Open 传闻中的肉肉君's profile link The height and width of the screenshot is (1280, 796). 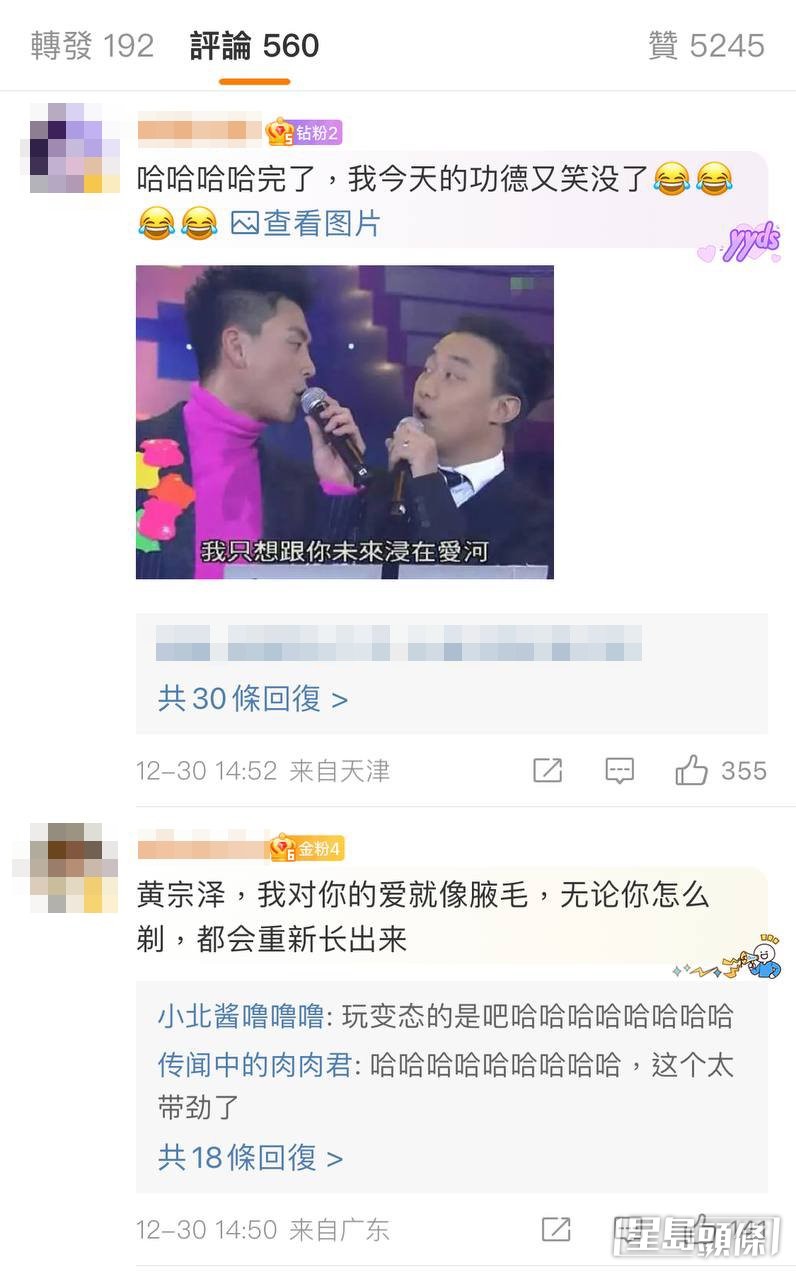(x=254, y=1065)
